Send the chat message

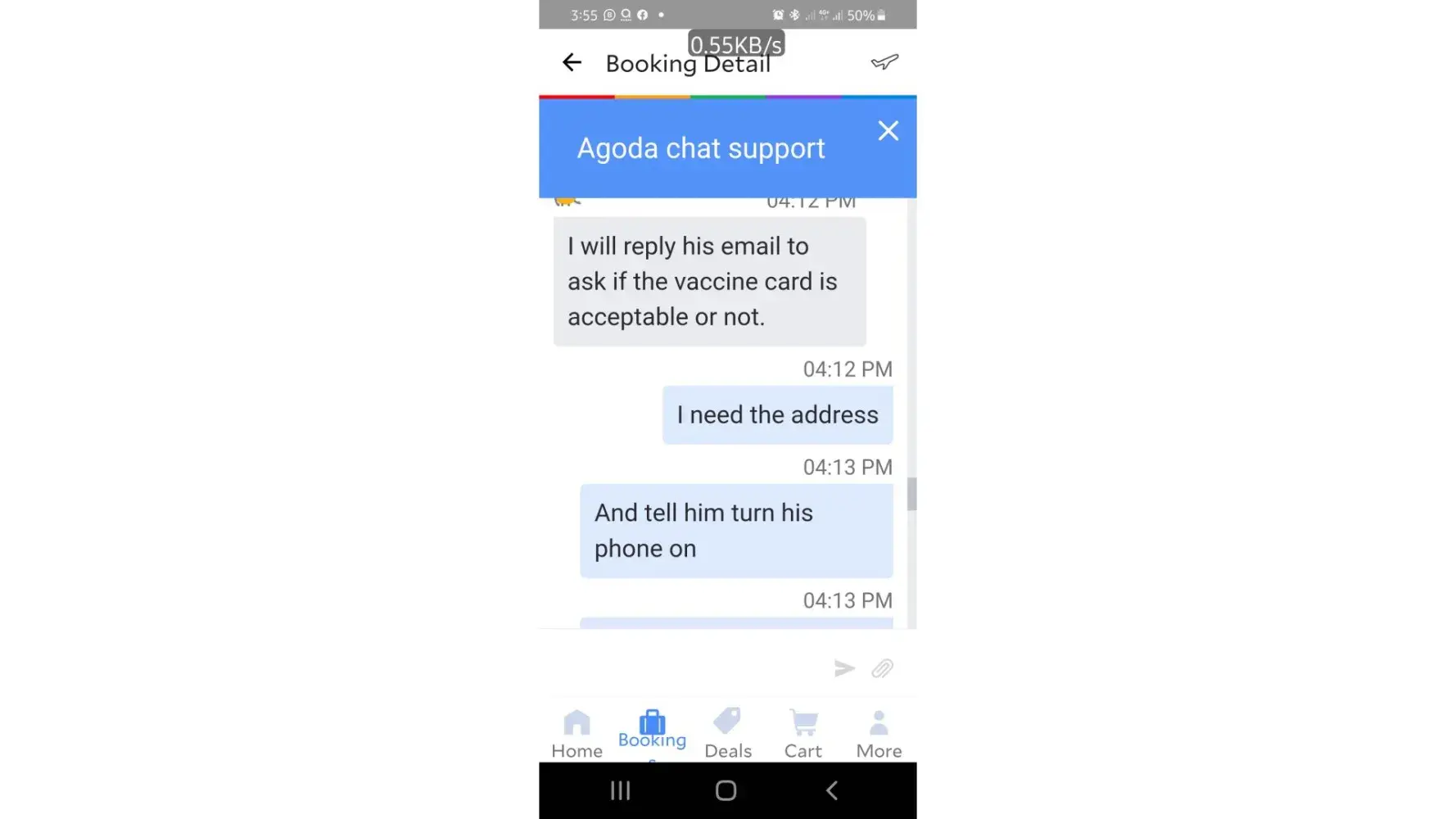click(x=844, y=668)
